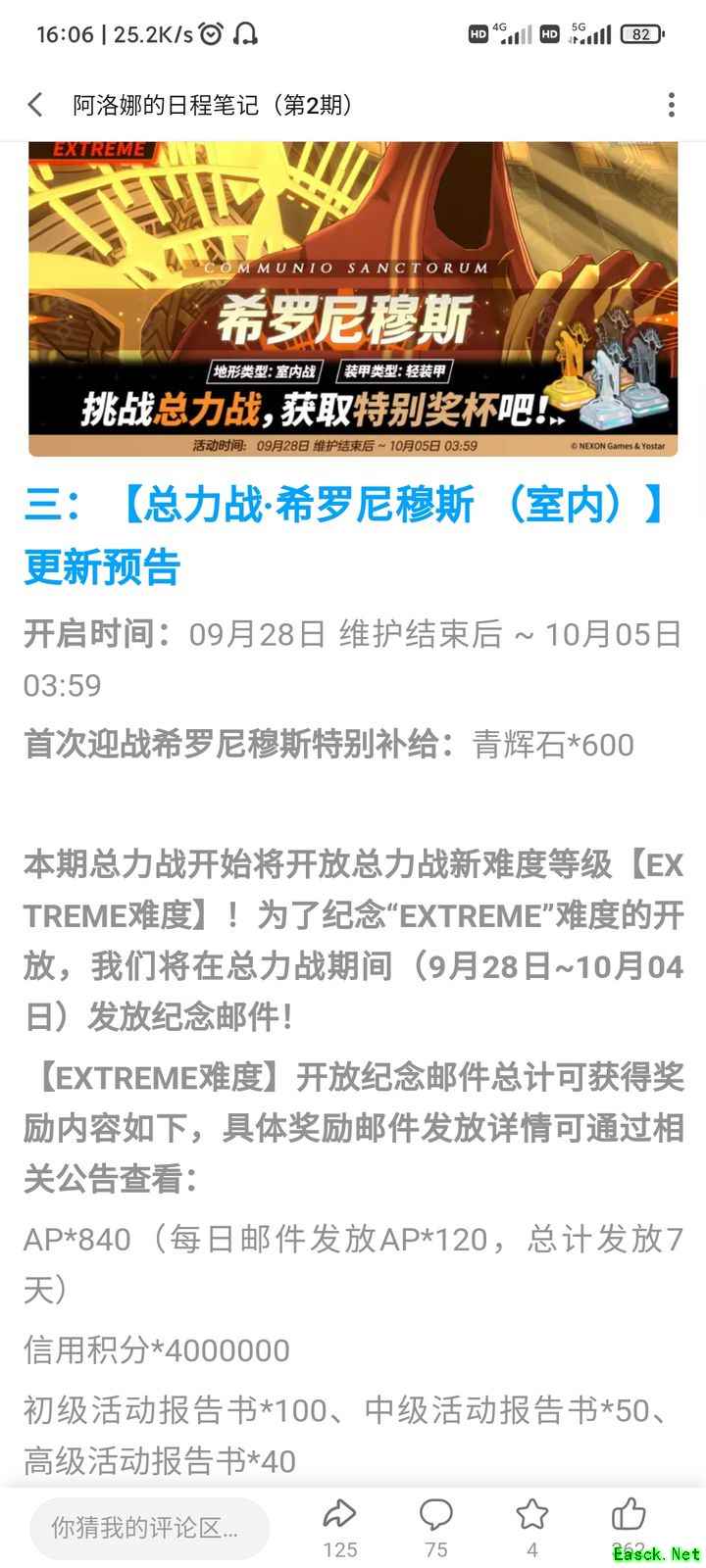706x1568 pixels.
Task: Open the three-dot overflow menu
Action: (671, 105)
